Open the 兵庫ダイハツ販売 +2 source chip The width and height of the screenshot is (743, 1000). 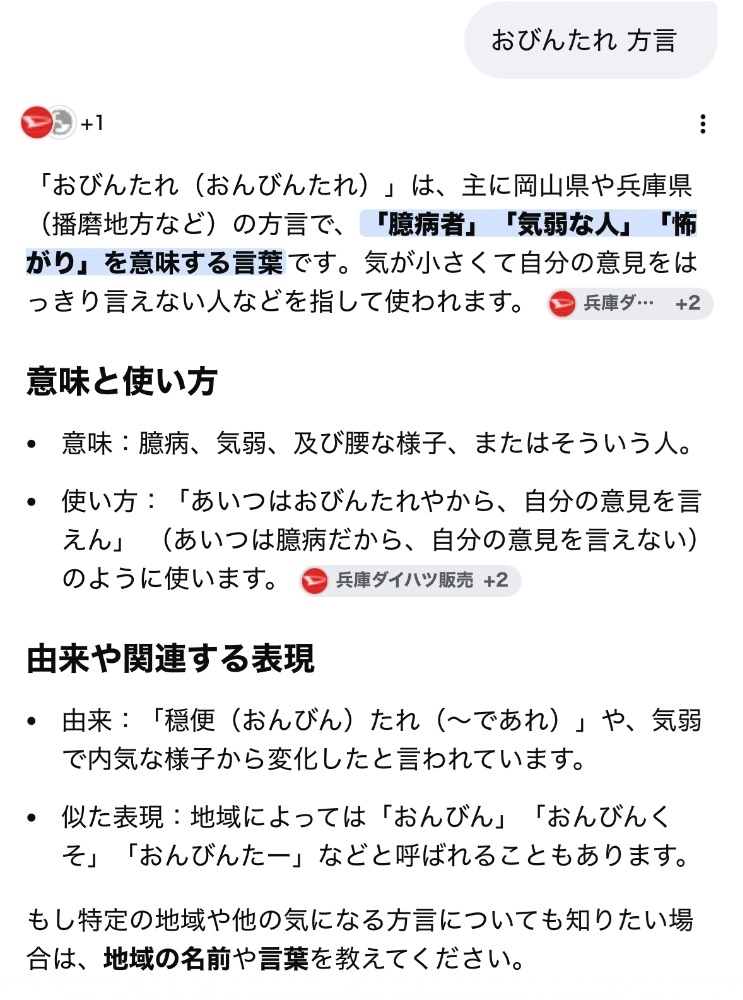[x=410, y=580]
